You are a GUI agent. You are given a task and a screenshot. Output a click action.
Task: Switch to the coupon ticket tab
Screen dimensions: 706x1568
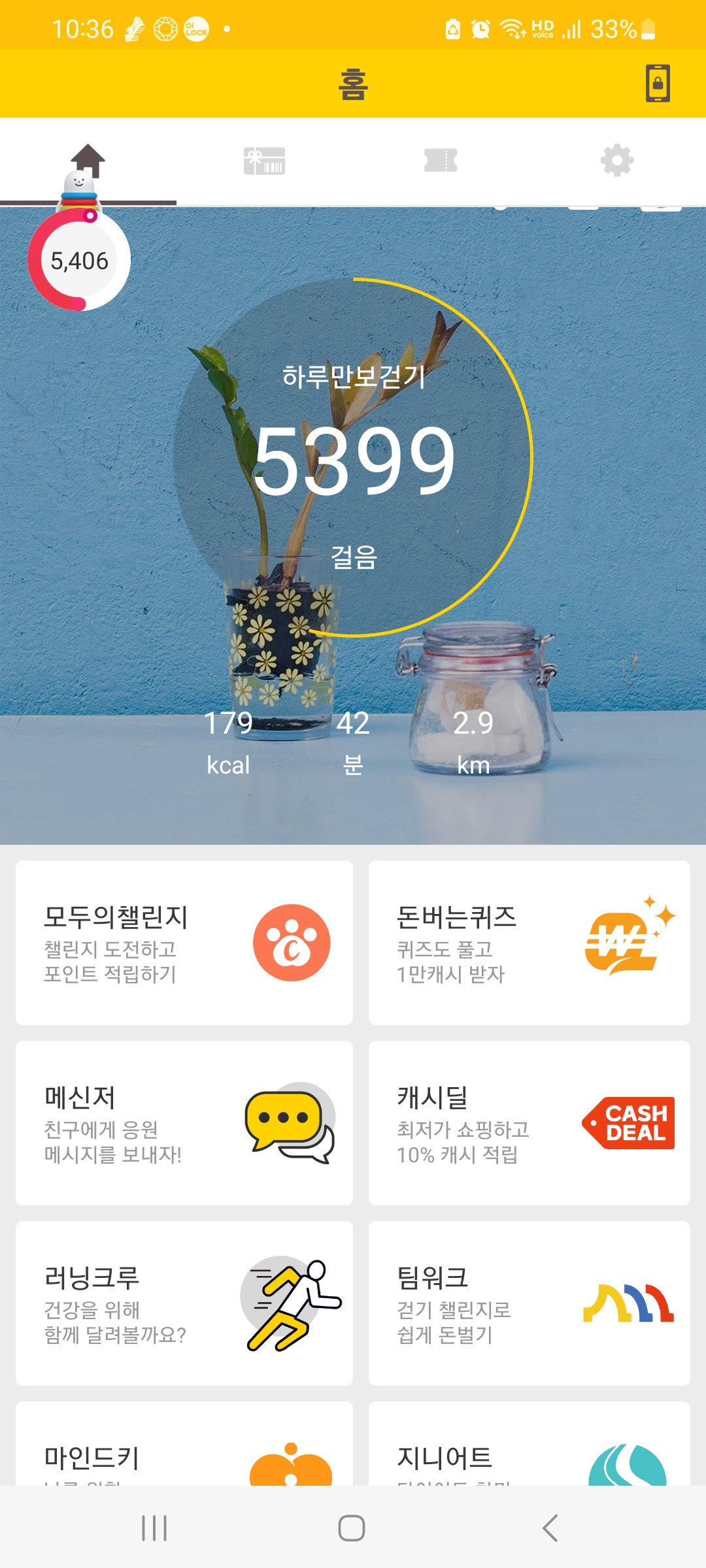point(441,161)
